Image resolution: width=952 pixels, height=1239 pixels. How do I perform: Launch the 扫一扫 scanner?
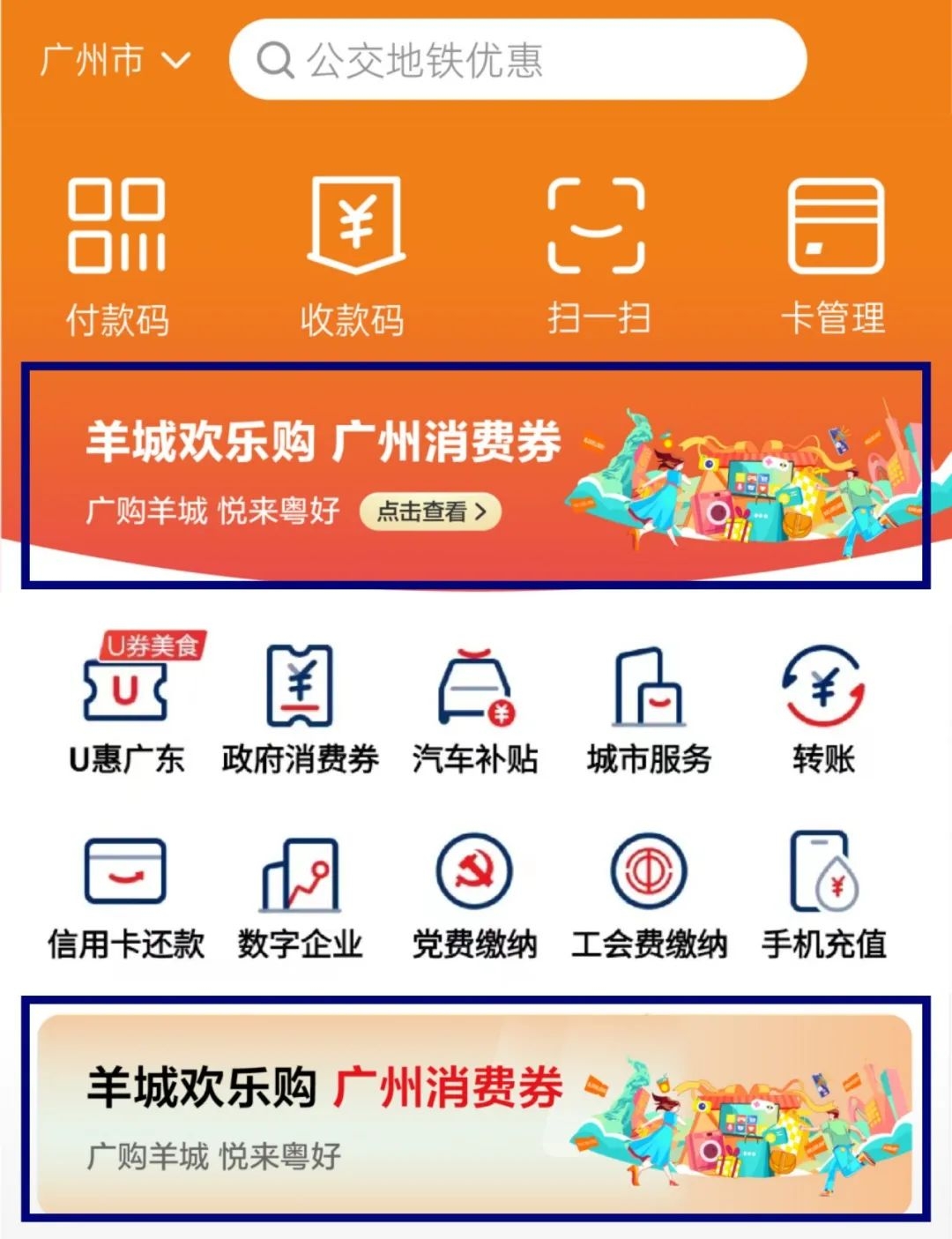598,256
